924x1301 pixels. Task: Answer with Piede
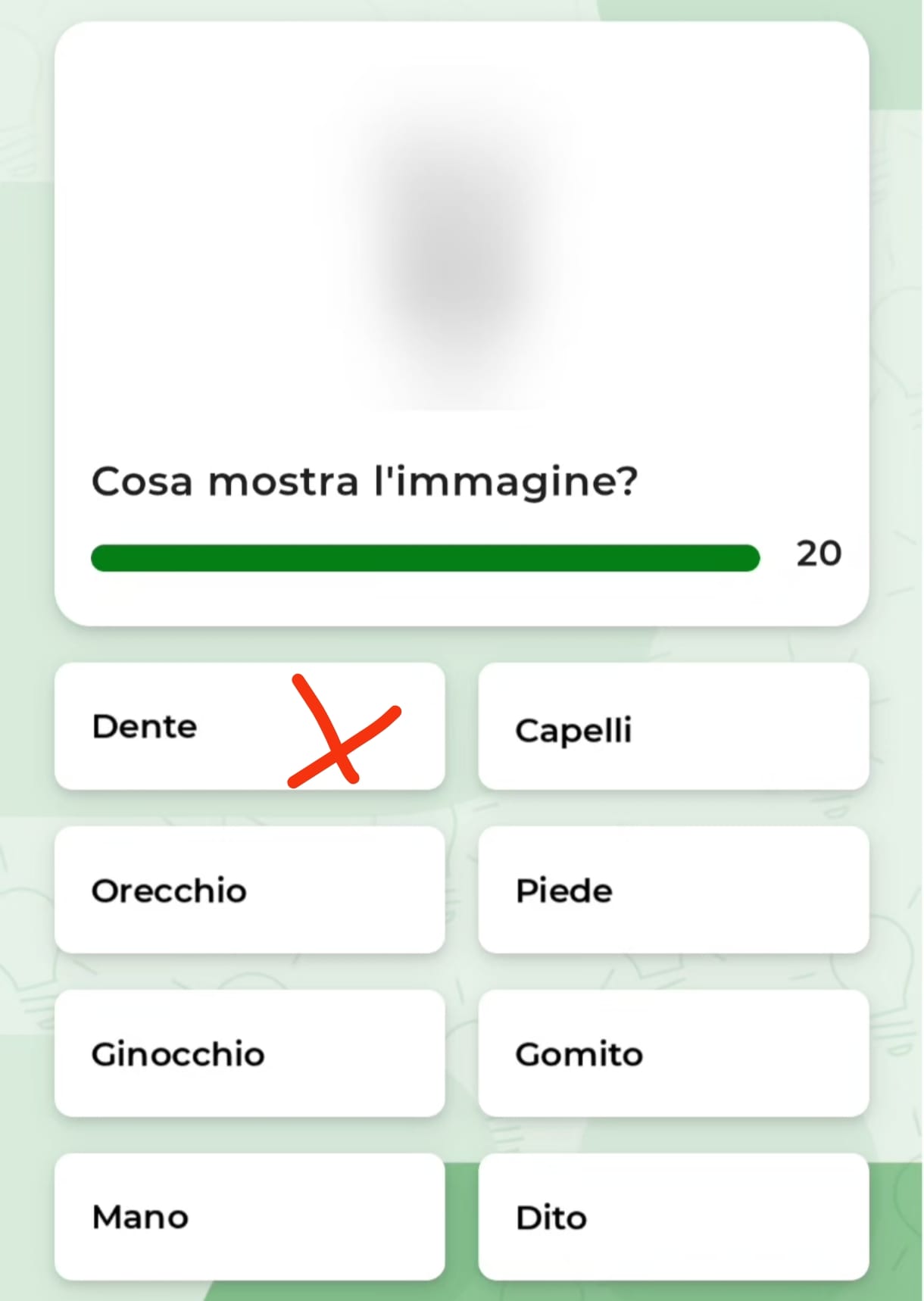click(x=673, y=890)
